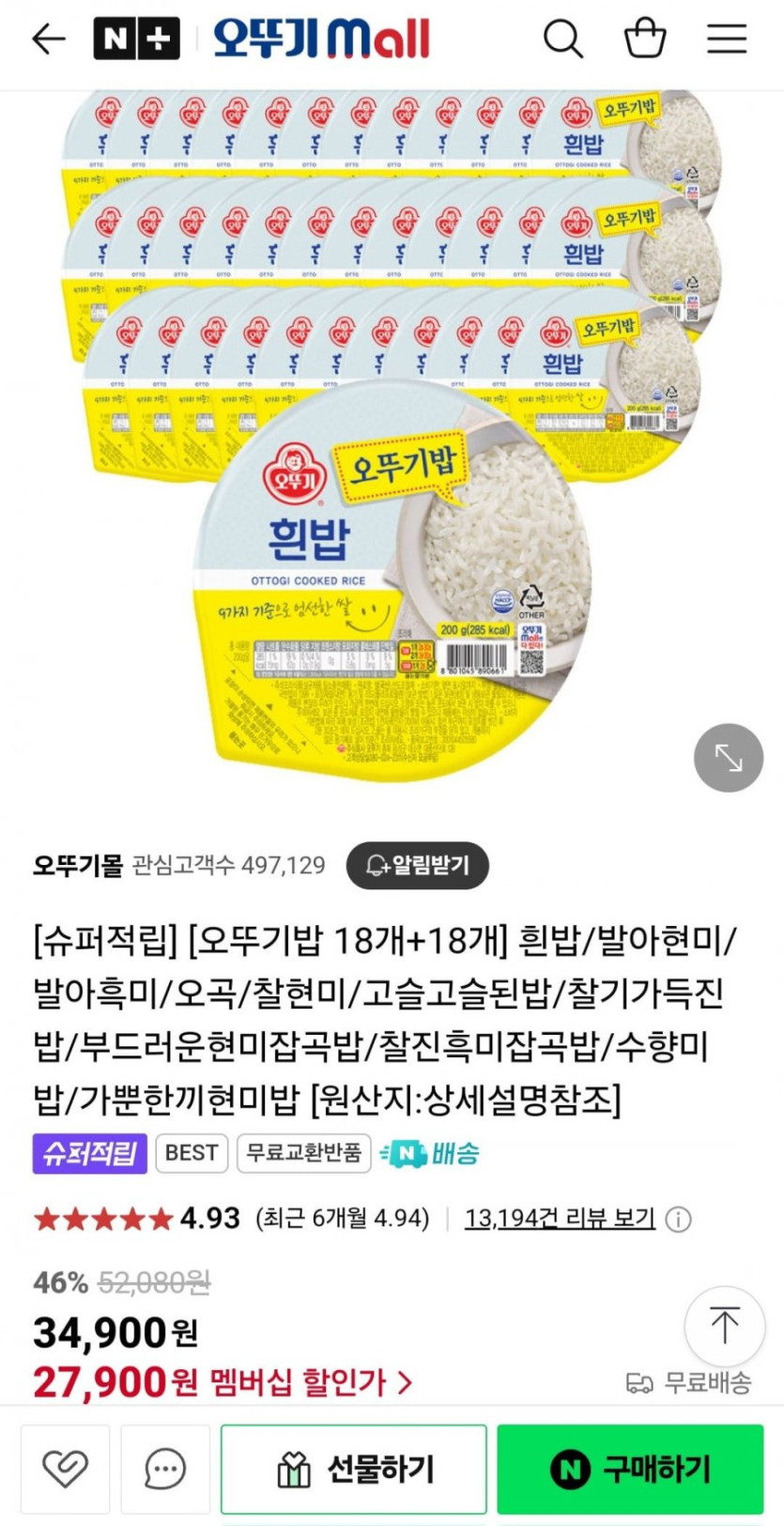This screenshot has height=1526, width=784.
Task: Open the review rating info icon
Action: pyautogui.click(x=678, y=1219)
